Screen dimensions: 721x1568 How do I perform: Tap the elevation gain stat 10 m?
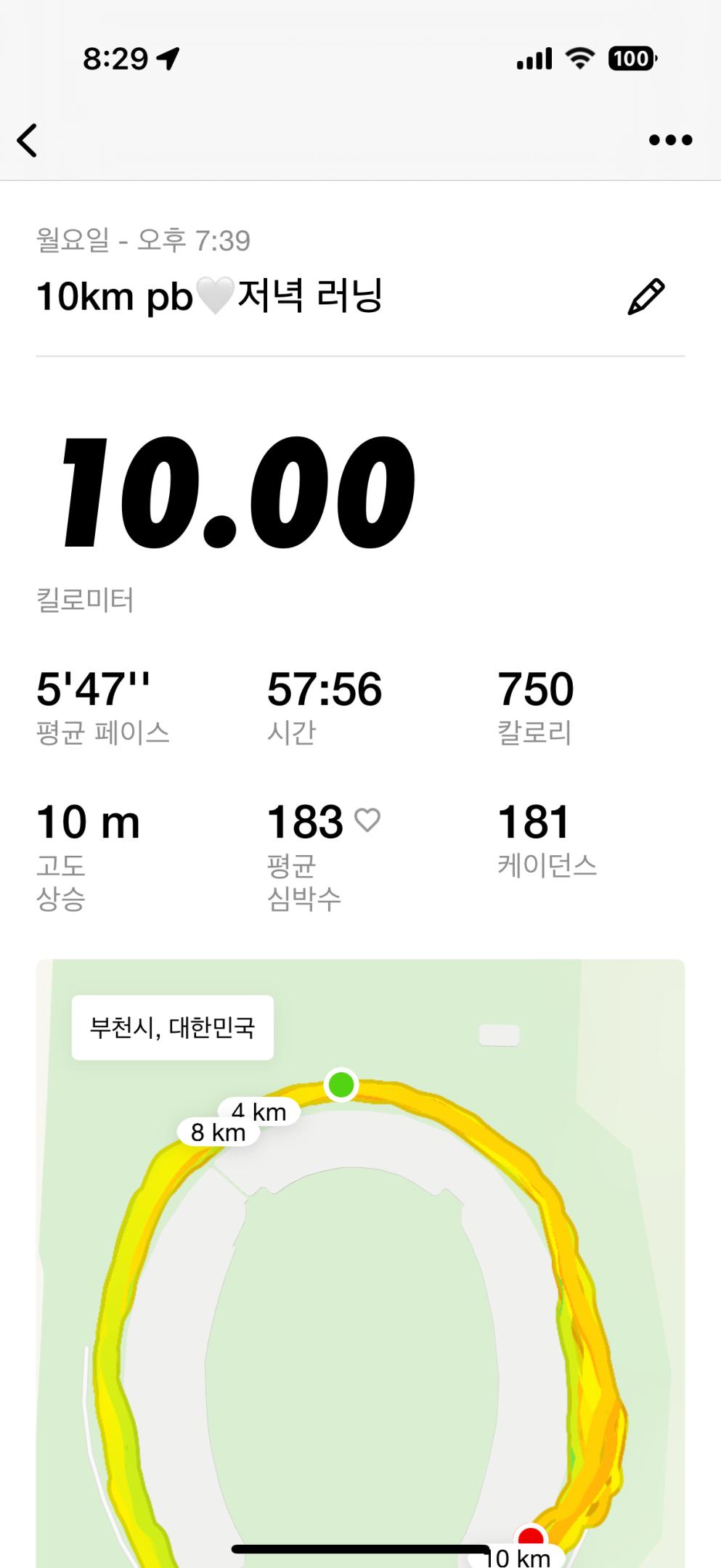coord(87,821)
